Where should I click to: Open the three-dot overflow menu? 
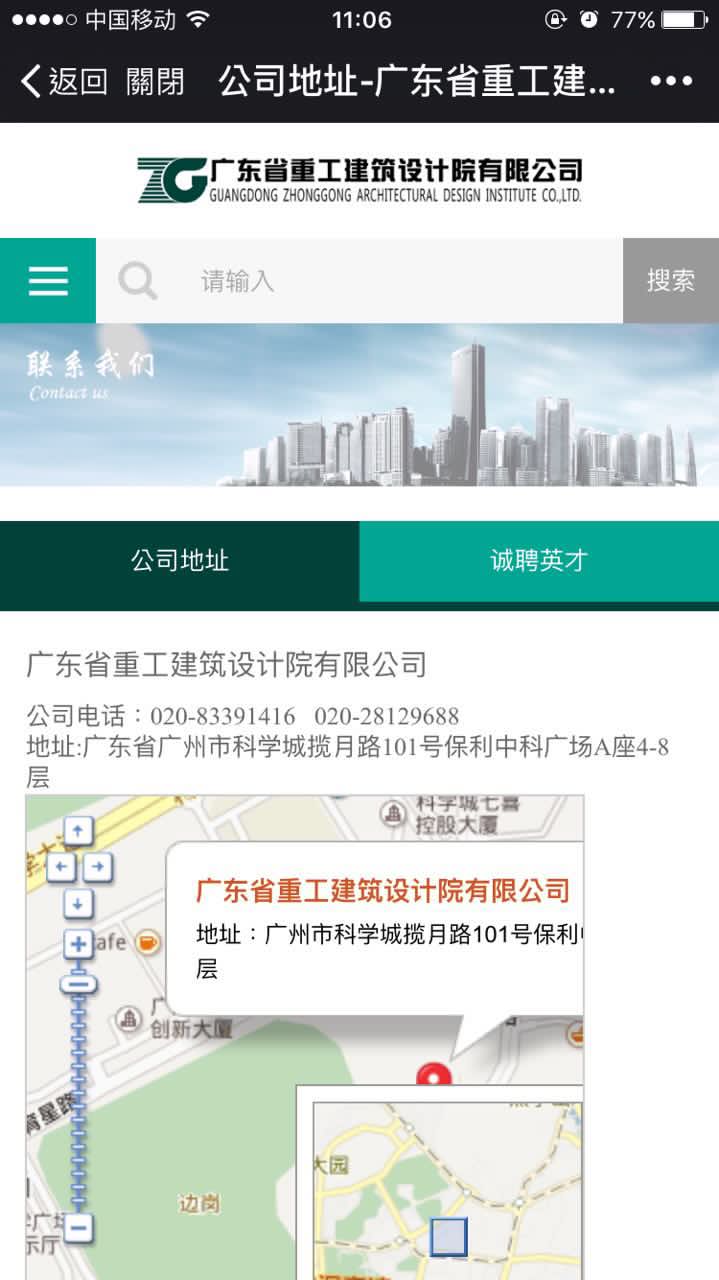pyautogui.click(x=671, y=81)
